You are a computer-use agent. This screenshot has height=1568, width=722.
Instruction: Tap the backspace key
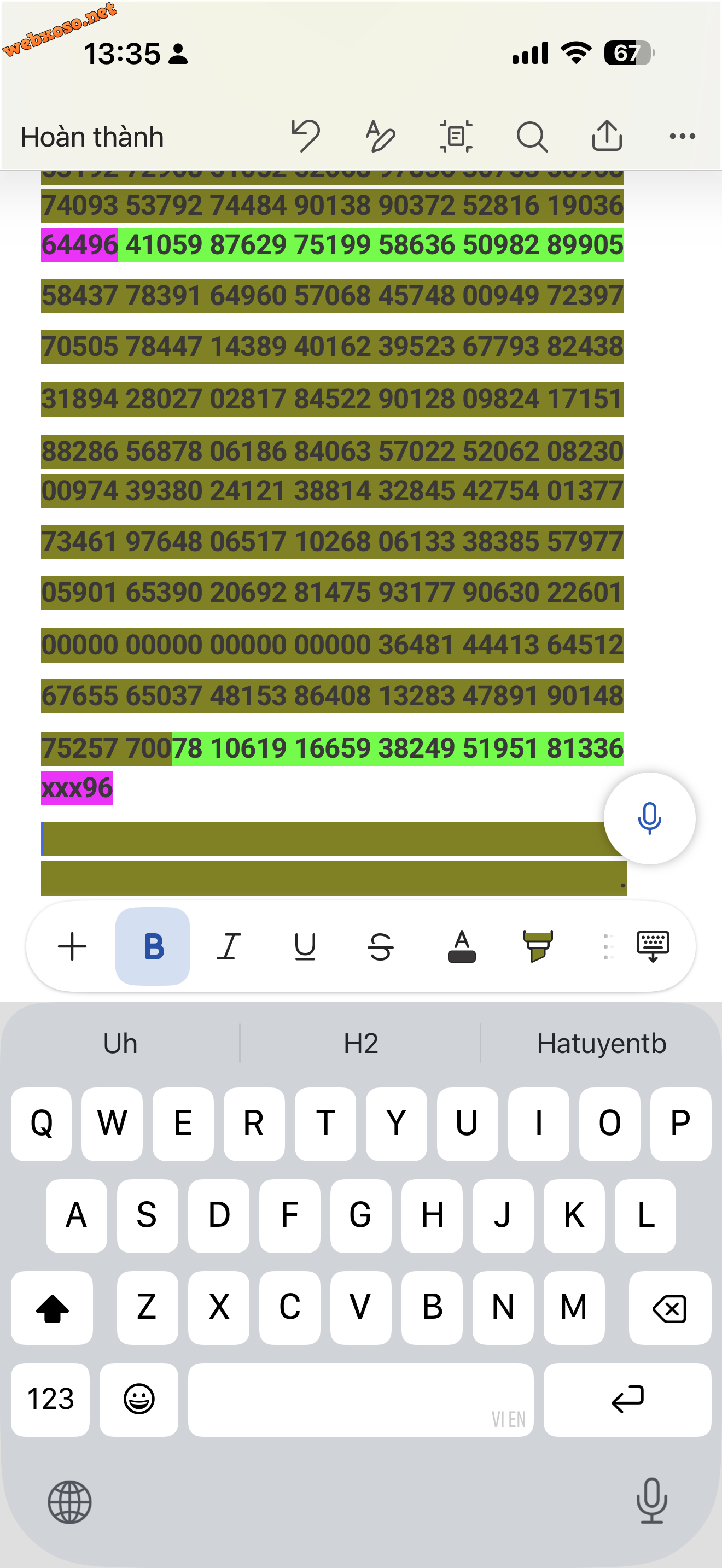click(669, 1307)
